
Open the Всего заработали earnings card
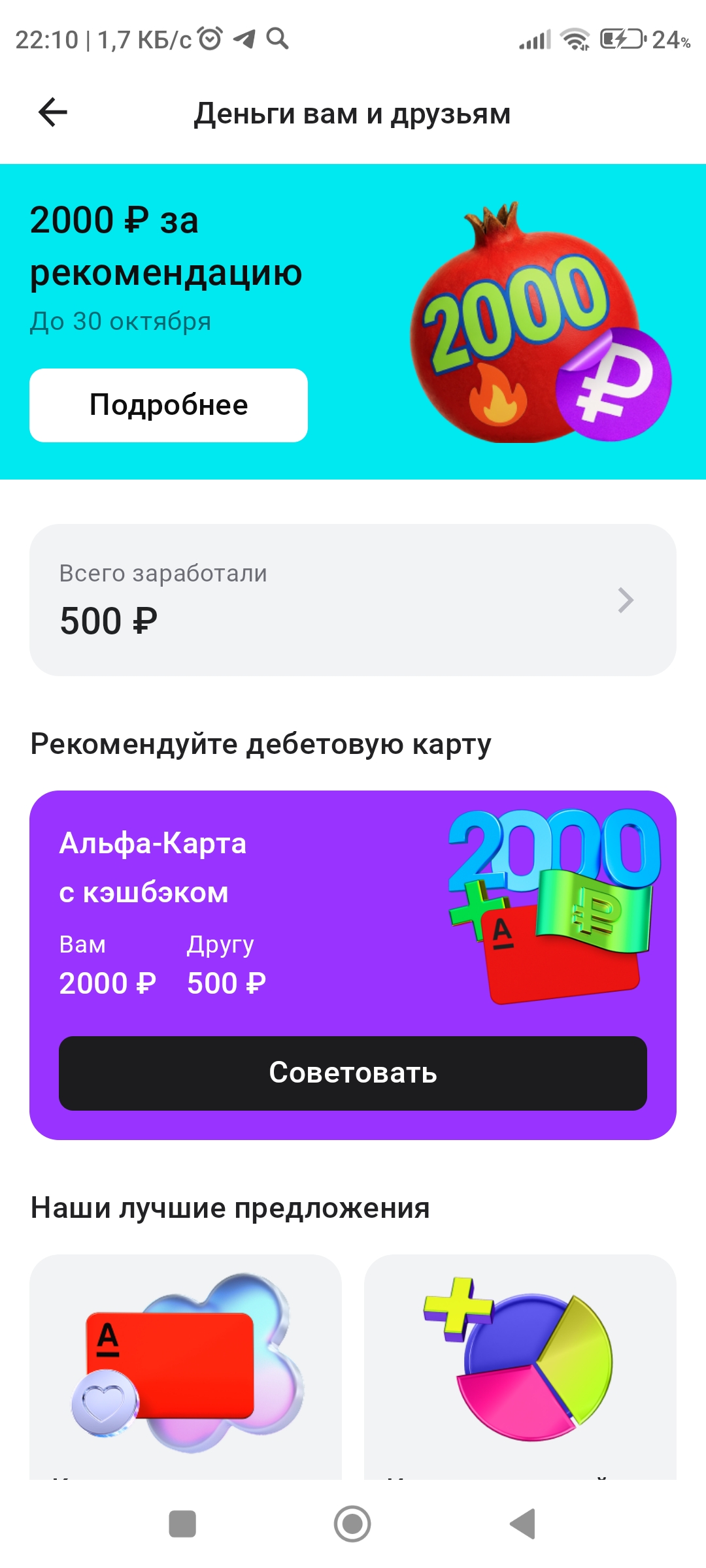click(353, 600)
